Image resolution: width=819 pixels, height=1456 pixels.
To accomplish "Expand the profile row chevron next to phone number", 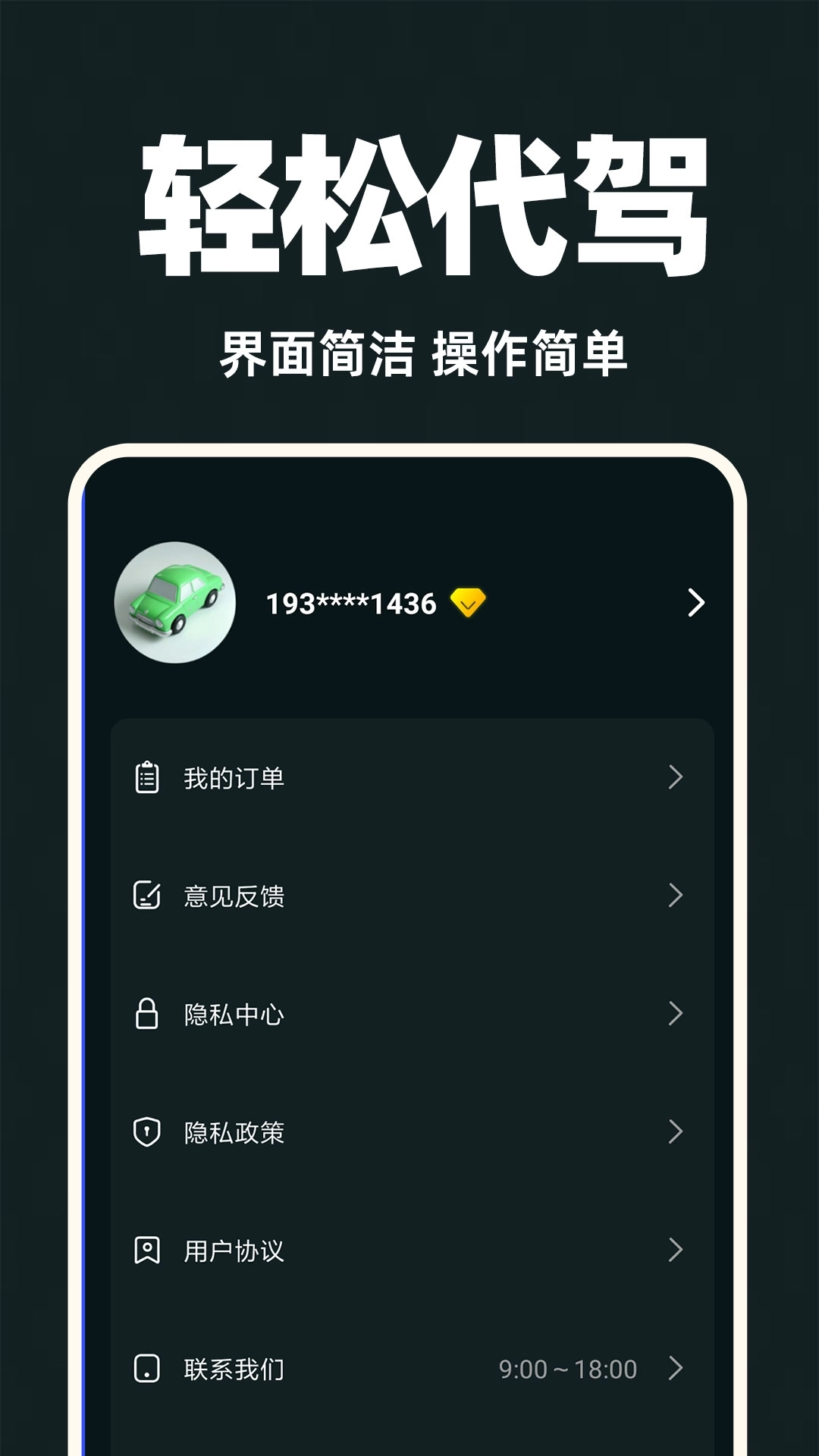I will click(695, 603).
